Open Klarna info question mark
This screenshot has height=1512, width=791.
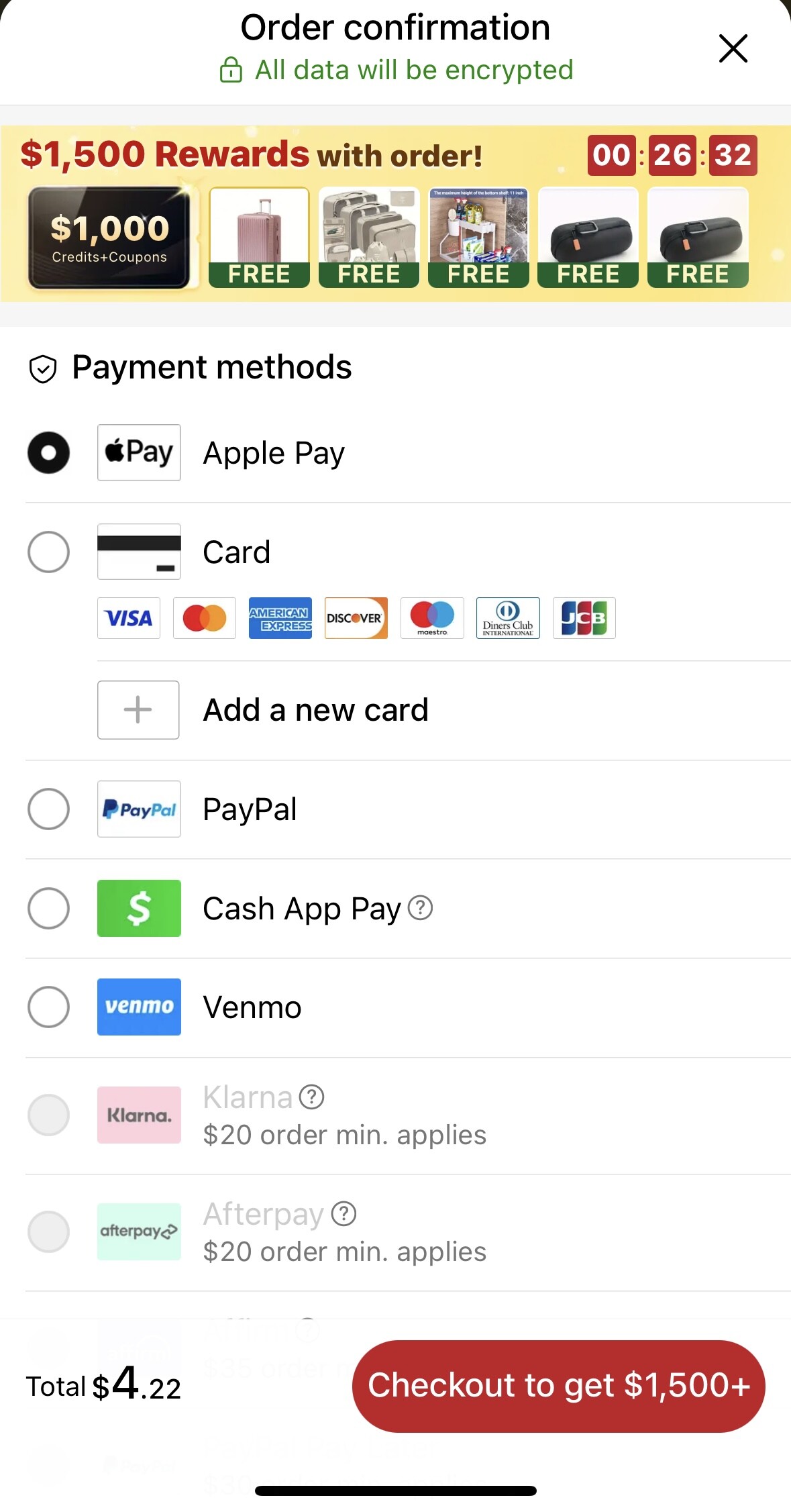click(x=311, y=1097)
